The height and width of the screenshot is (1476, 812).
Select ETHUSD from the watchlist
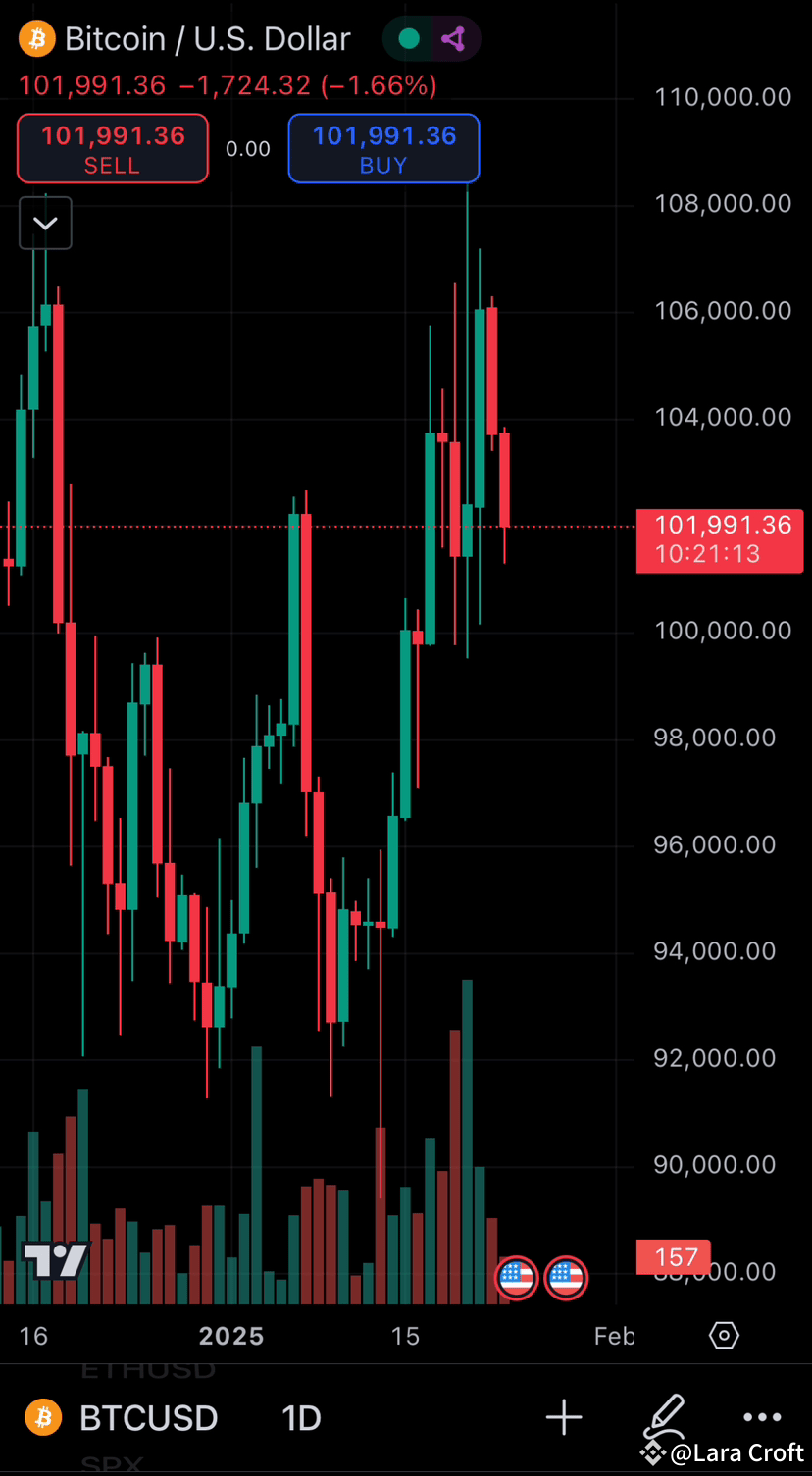pos(148,1369)
